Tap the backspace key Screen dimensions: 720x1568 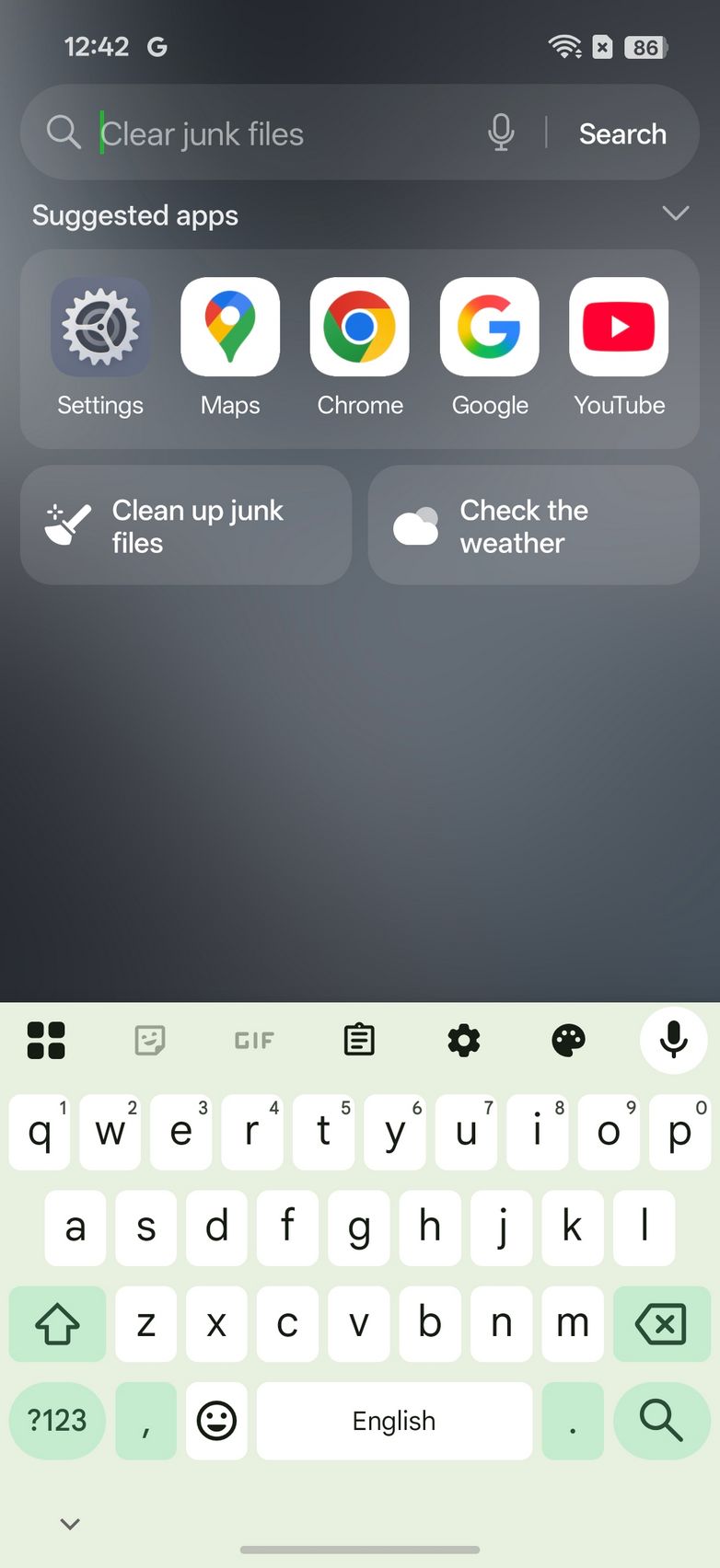coord(661,1324)
